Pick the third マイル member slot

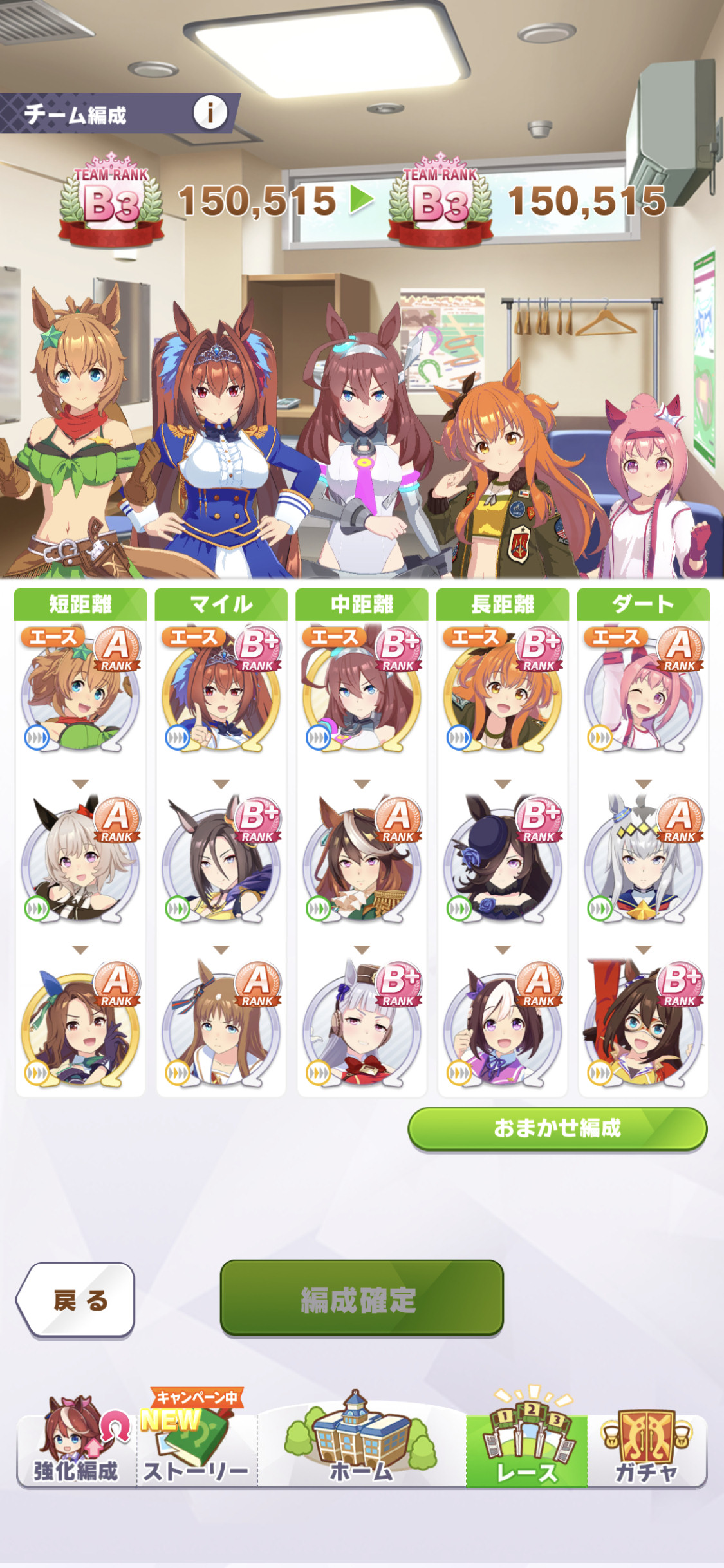[221, 1025]
